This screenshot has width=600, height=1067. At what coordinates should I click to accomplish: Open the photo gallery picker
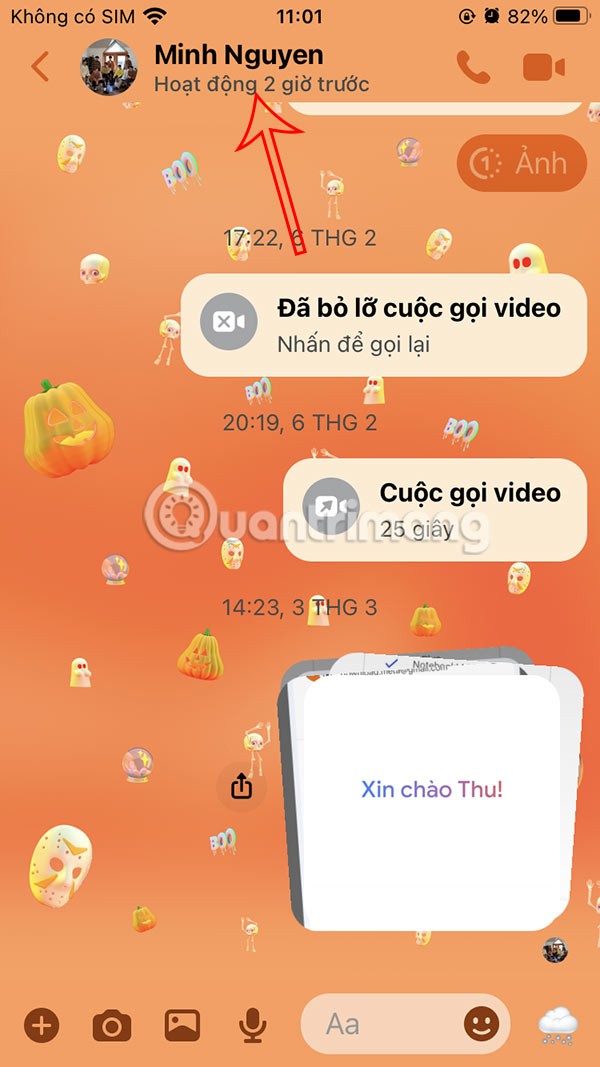coord(182,1024)
